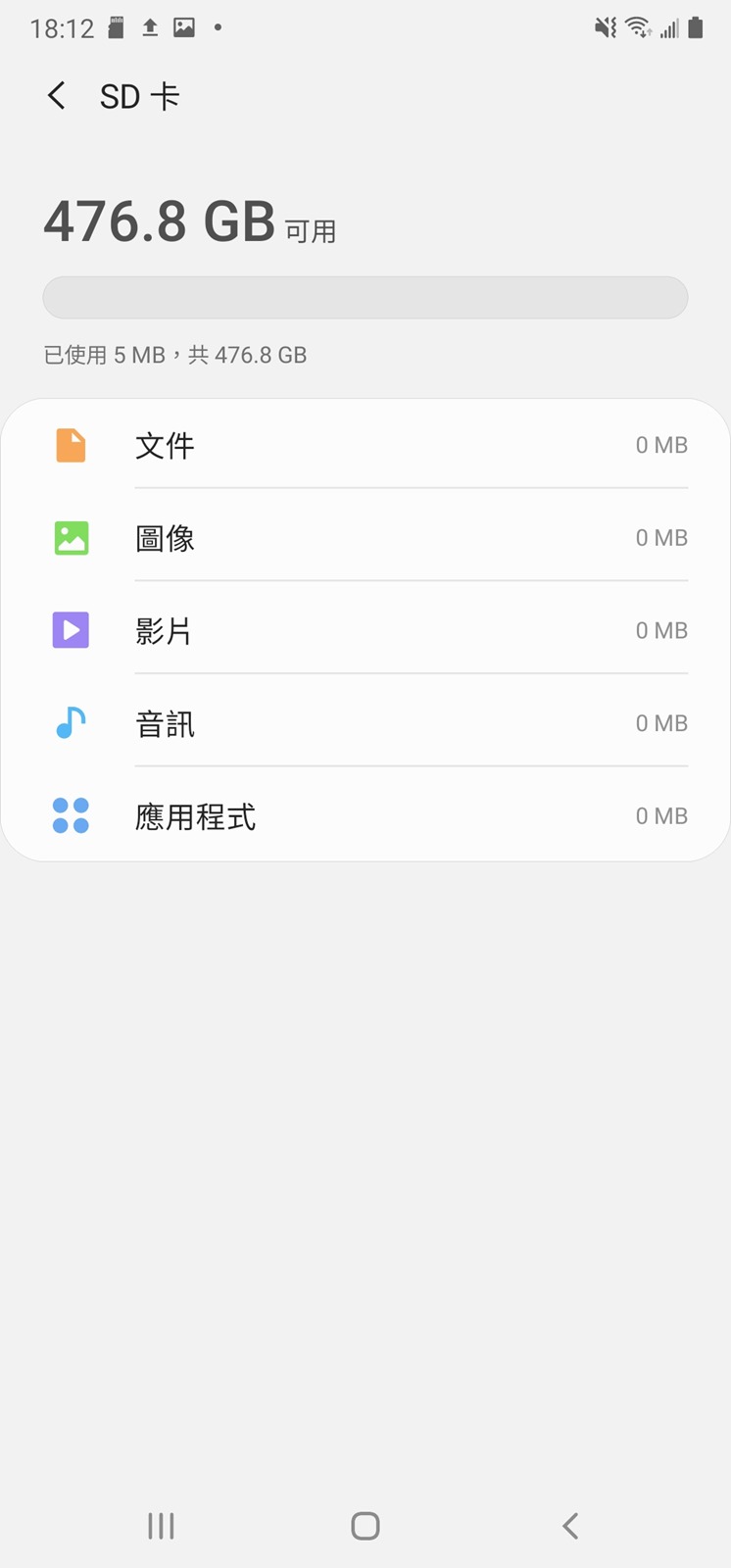Open the 應用程式 storage category
731x1568 pixels.
pyautogui.click(x=365, y=816)
